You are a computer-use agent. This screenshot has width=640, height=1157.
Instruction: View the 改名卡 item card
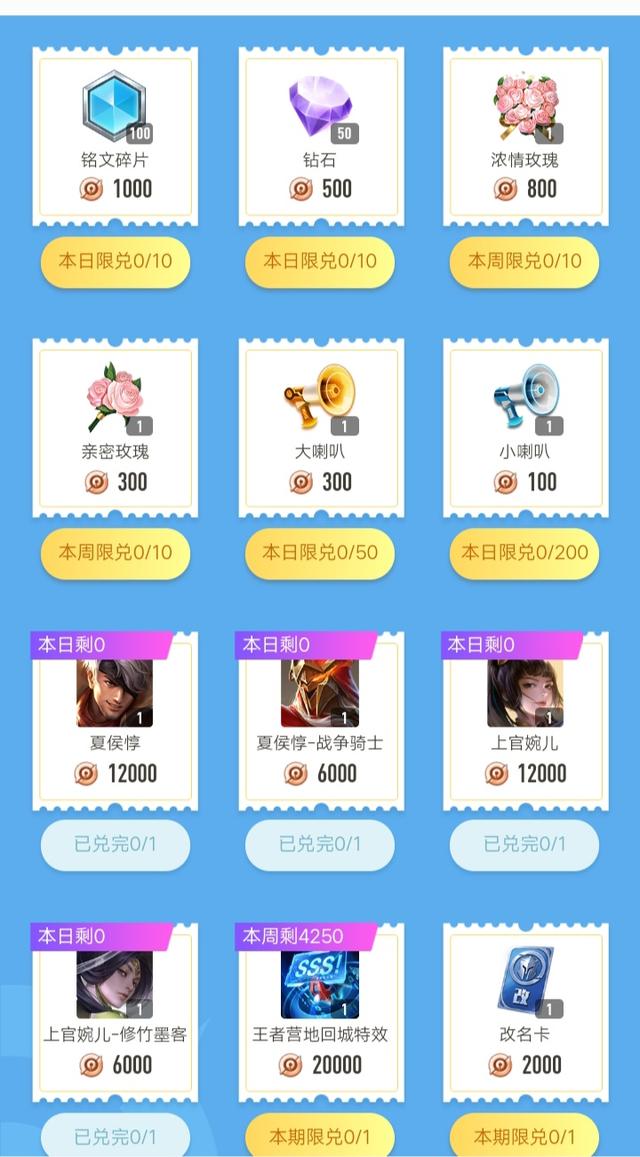[524, 1010]
